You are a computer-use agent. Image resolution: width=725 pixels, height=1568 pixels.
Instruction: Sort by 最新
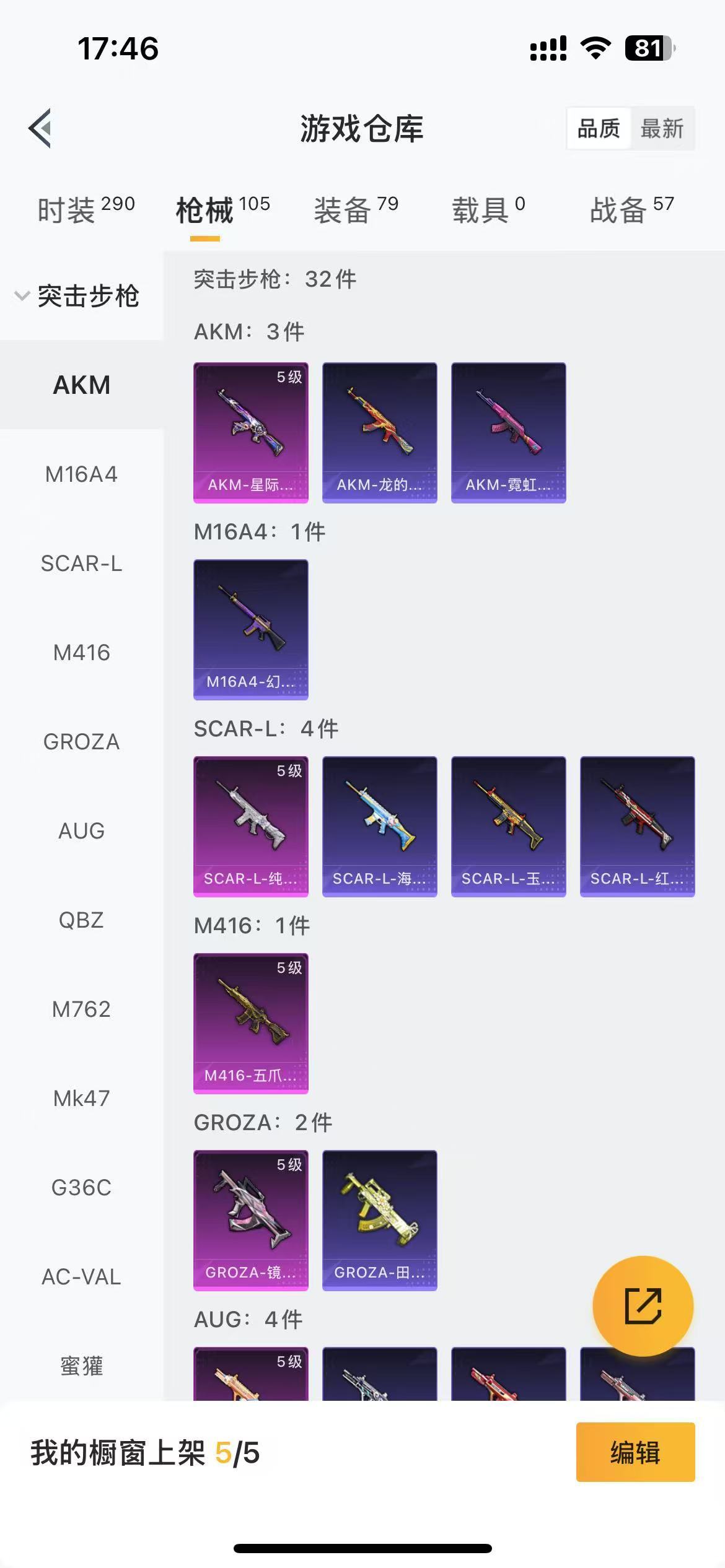point(661,129)
